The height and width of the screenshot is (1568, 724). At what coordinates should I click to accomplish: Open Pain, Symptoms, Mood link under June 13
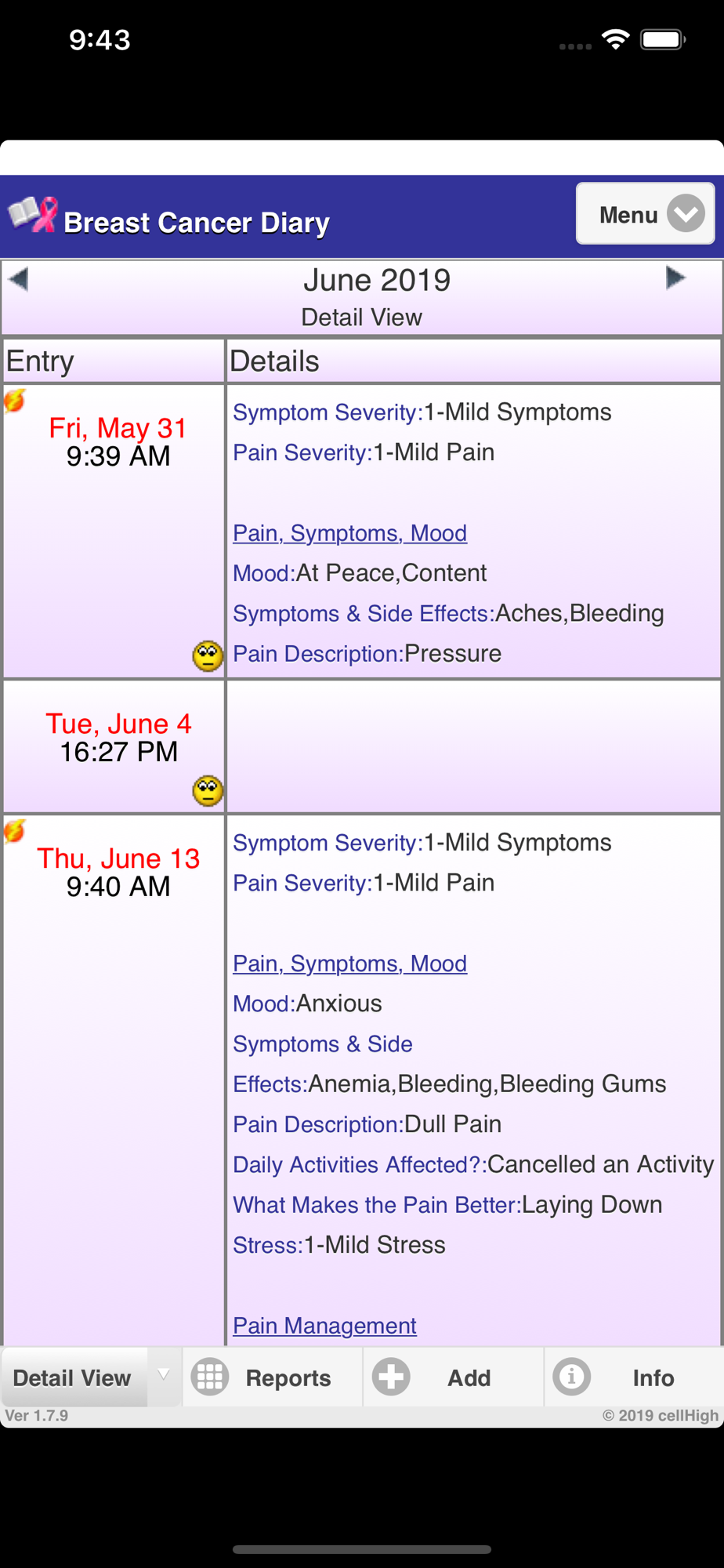(349, 964)
